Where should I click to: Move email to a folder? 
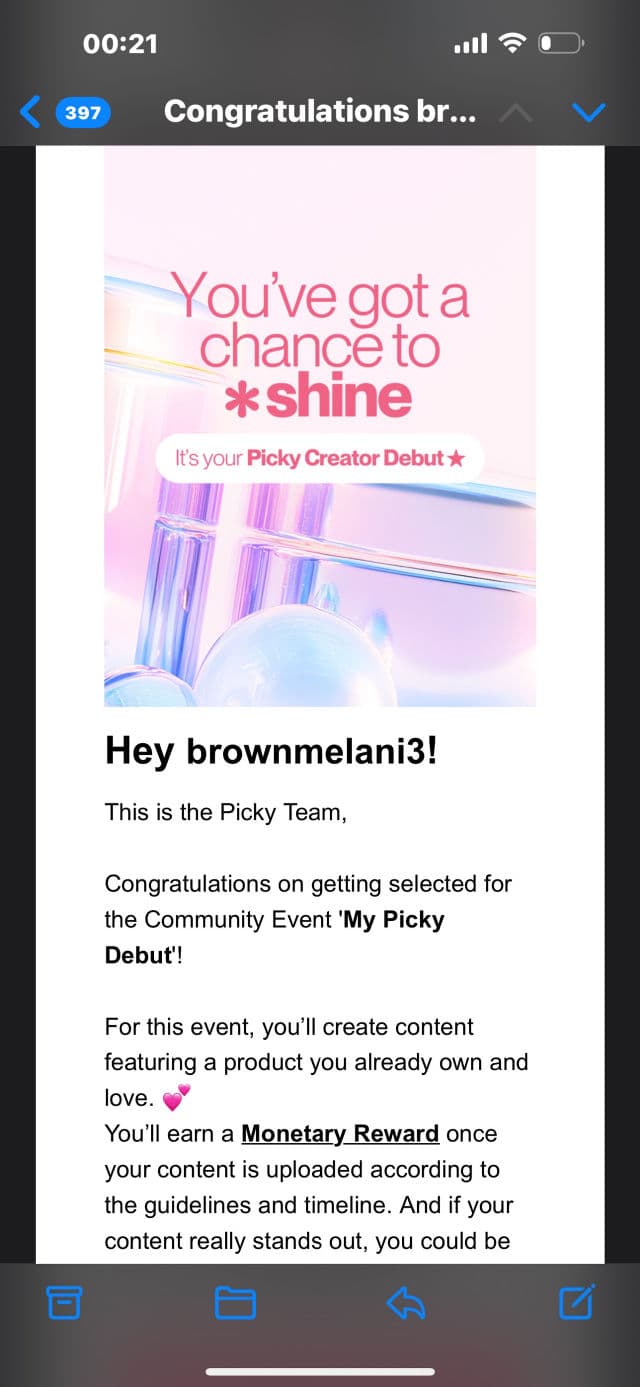tap(235, 1302)
